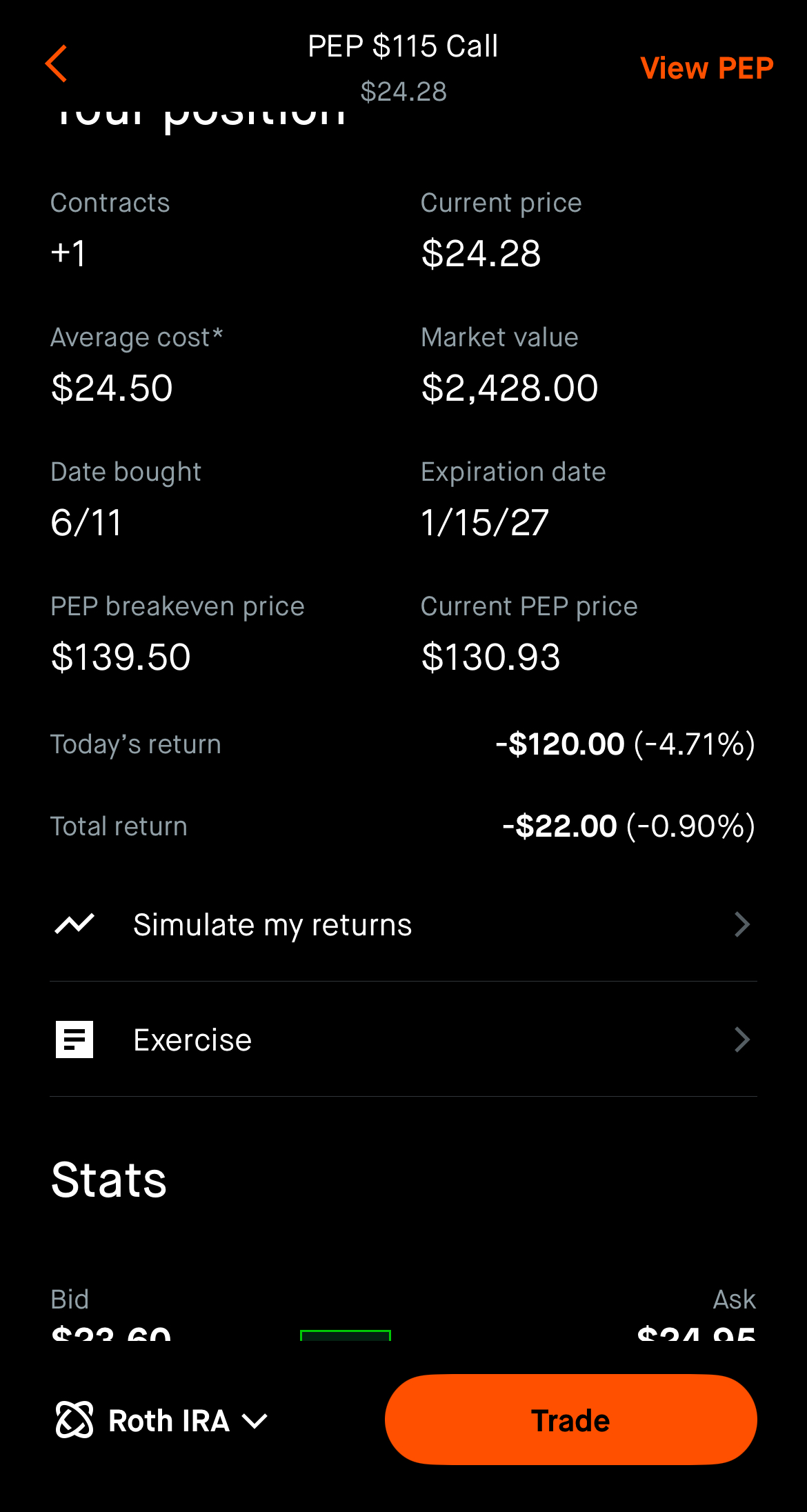Go back using the orange arrow
This screenshot has width=807, height=1512.
[57, 64]
